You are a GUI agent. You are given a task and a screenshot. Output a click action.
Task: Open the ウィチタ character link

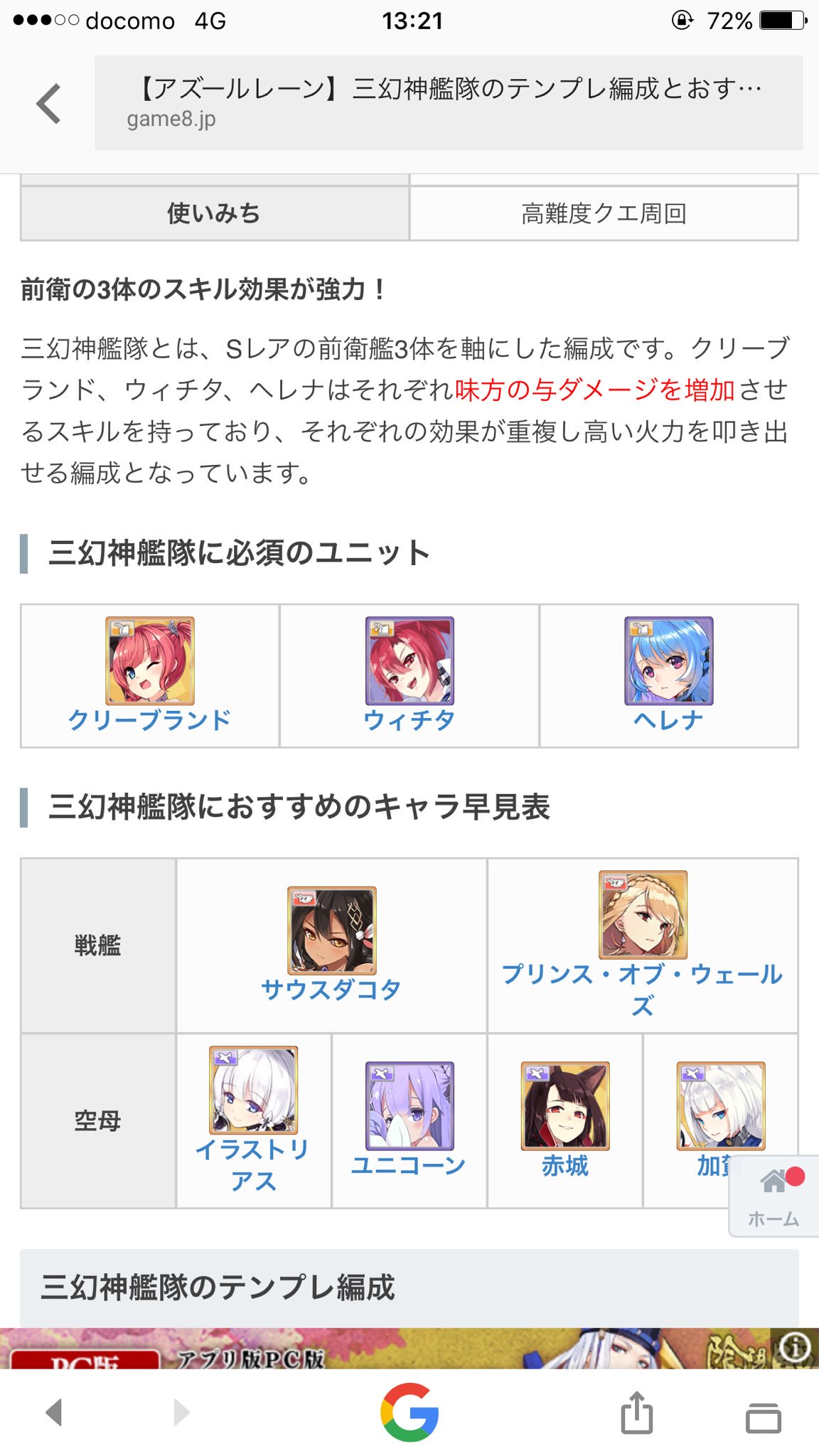pyautogui.click(x=409, y=719)
